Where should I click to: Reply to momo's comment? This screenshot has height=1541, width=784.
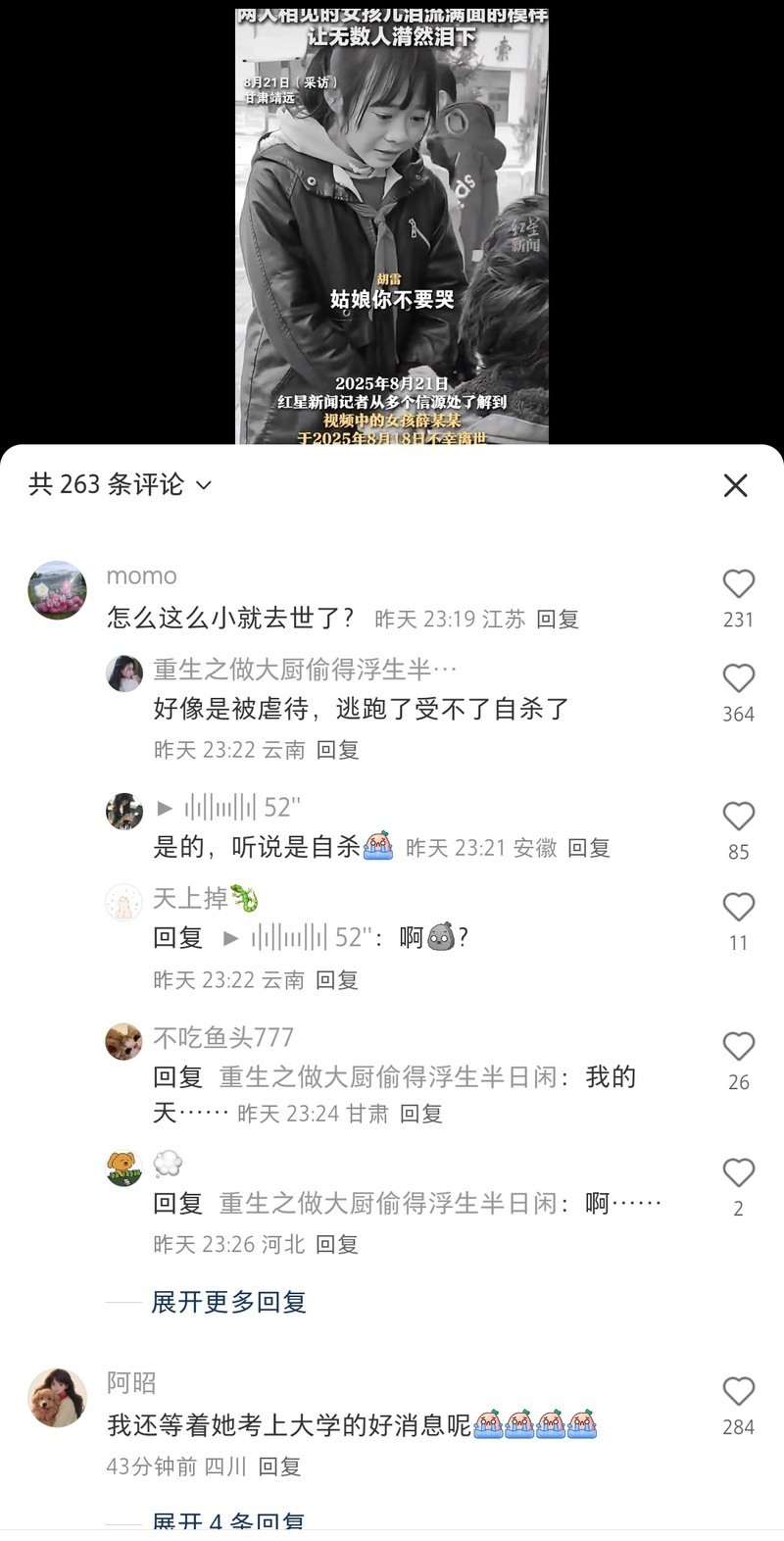pyautogui.click(x=558, y=619)
